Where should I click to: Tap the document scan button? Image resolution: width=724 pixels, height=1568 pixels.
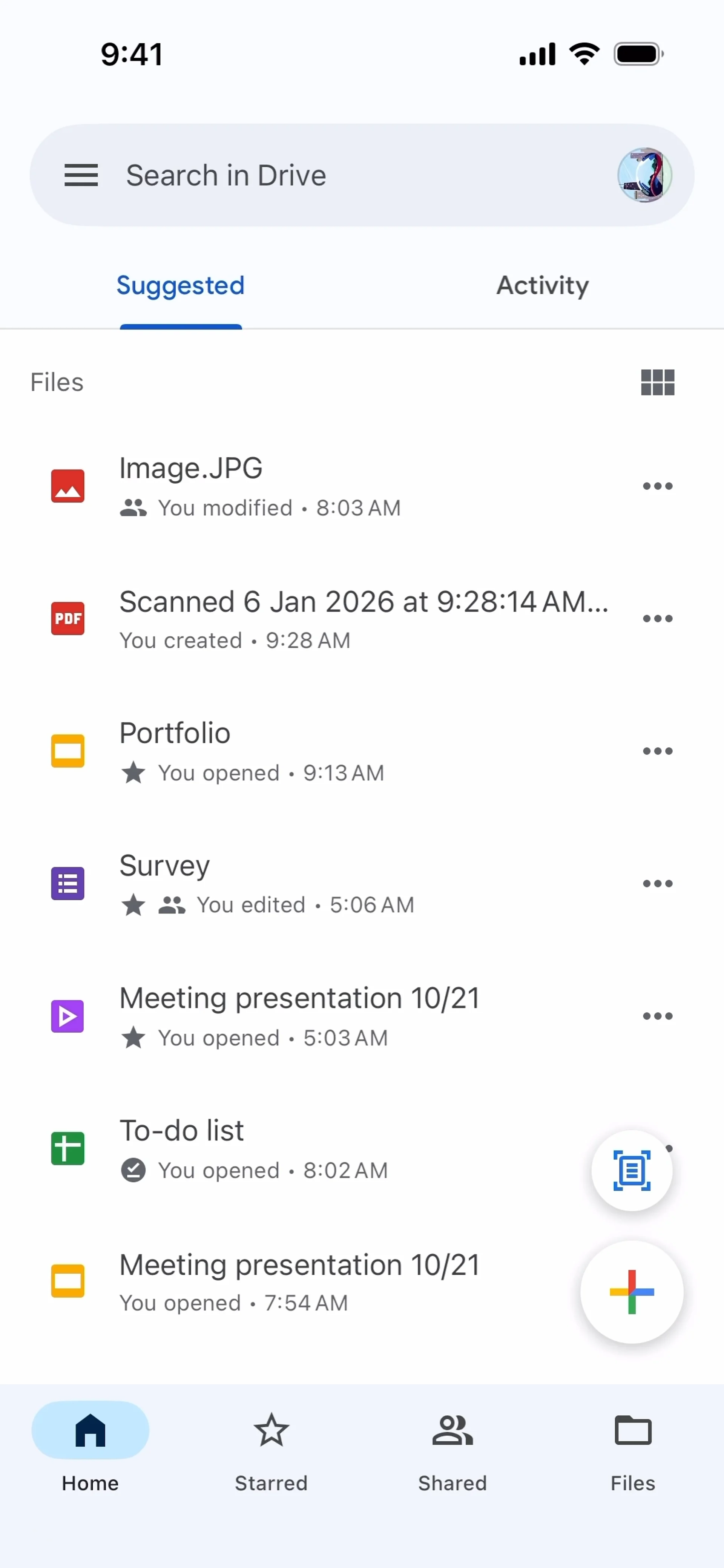632,1170
